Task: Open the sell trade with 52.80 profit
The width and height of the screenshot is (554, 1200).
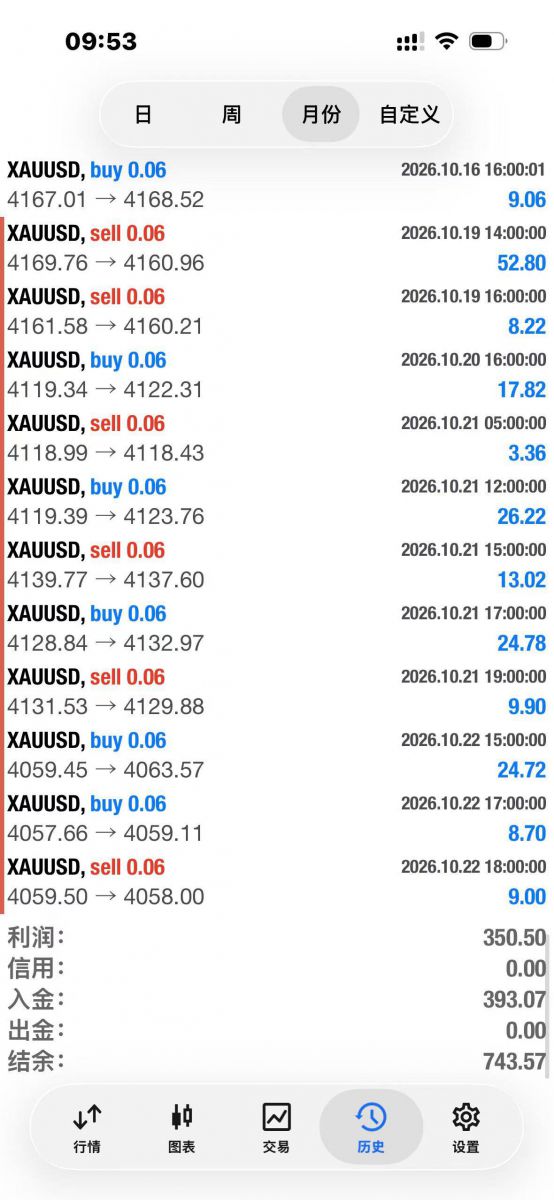Action: point(277,248)
